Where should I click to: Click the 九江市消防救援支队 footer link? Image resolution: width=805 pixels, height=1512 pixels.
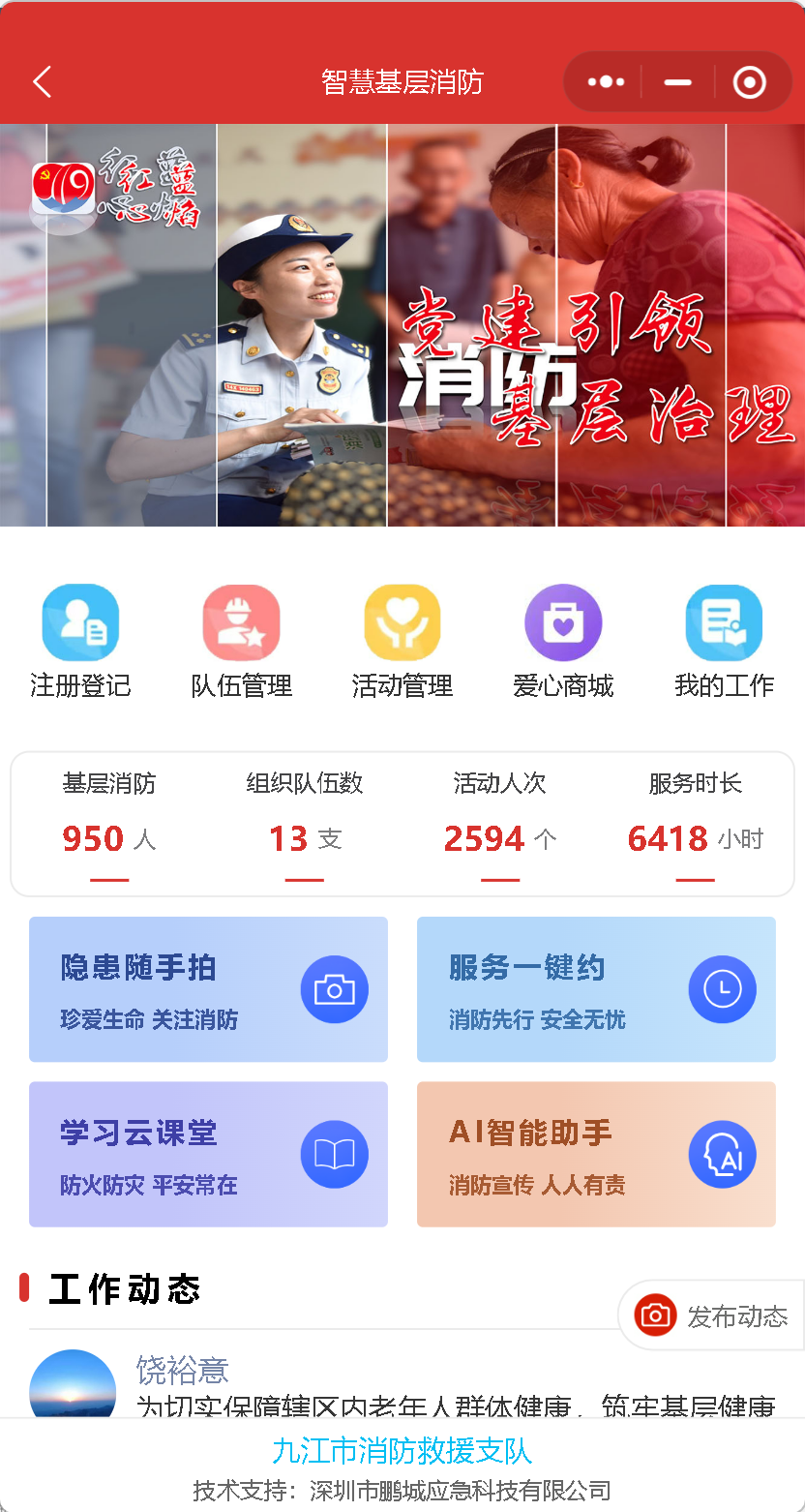click(402, 1454)
